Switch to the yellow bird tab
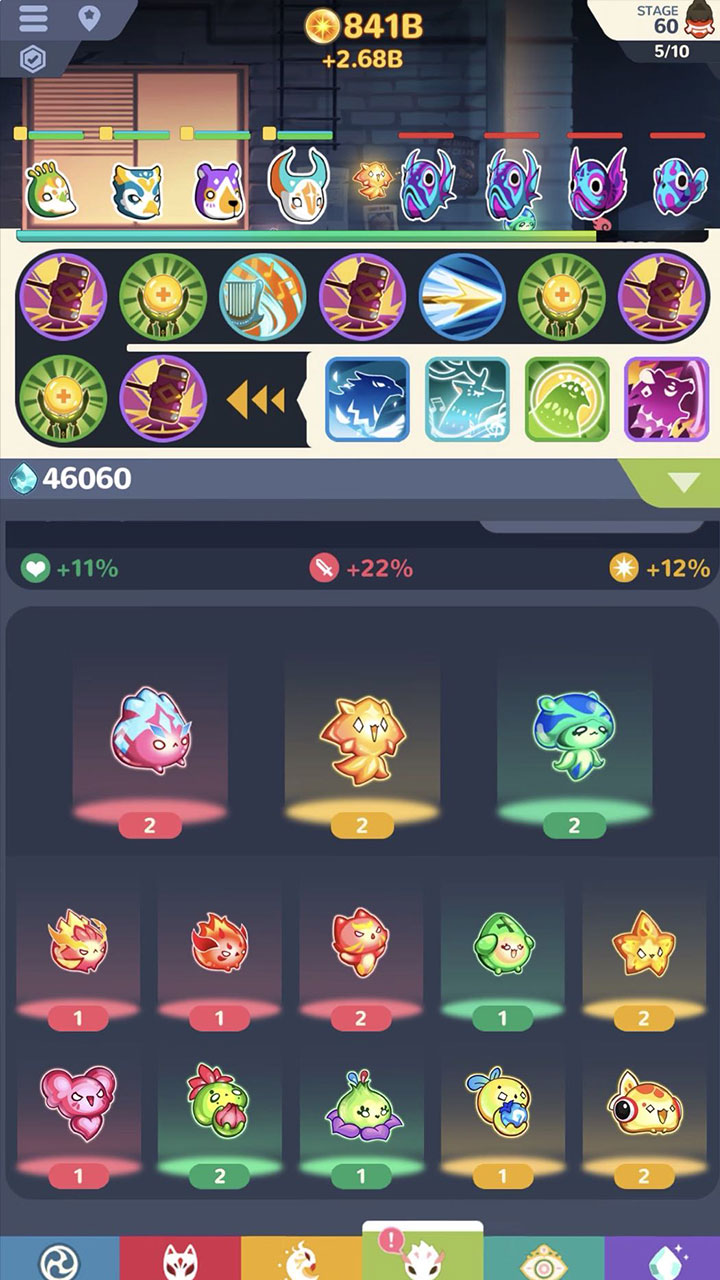 [x=301, y=1258]
